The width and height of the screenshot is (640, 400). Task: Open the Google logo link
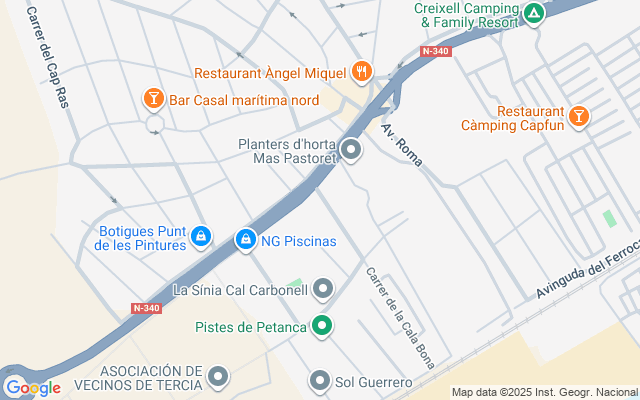pos(32,387)
